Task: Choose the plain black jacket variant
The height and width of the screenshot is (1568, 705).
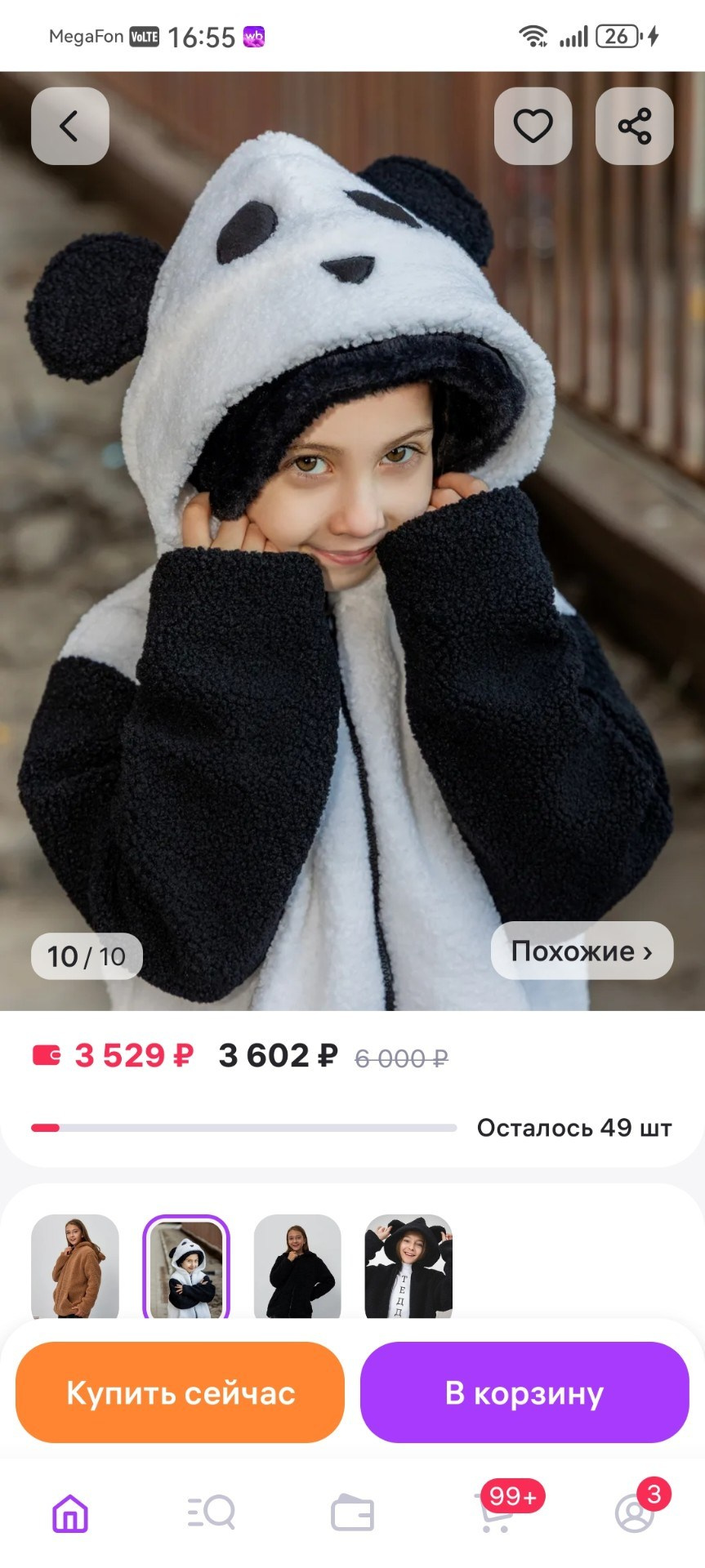Action: click(x=297, y=1266)
